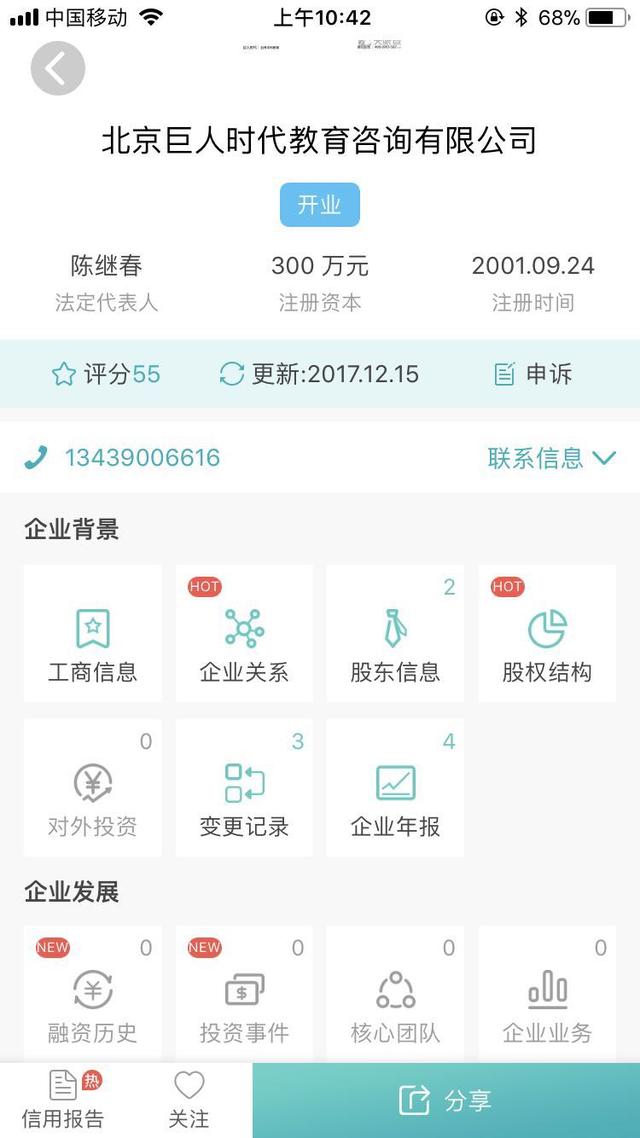640x1138 pixels.
Task: Open the 信用报告 credit report
Action: [63, 1100]
